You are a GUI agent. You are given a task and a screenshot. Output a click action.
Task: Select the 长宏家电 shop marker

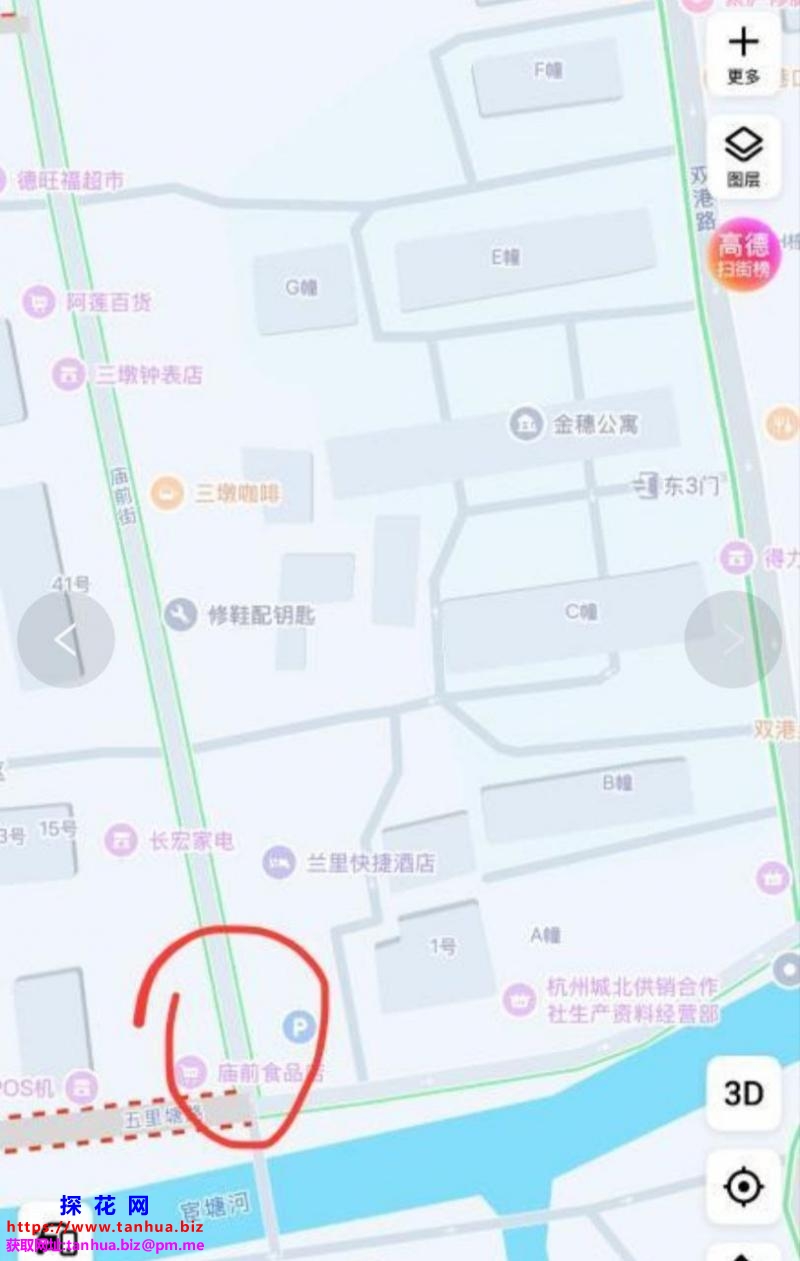point(121,841)
